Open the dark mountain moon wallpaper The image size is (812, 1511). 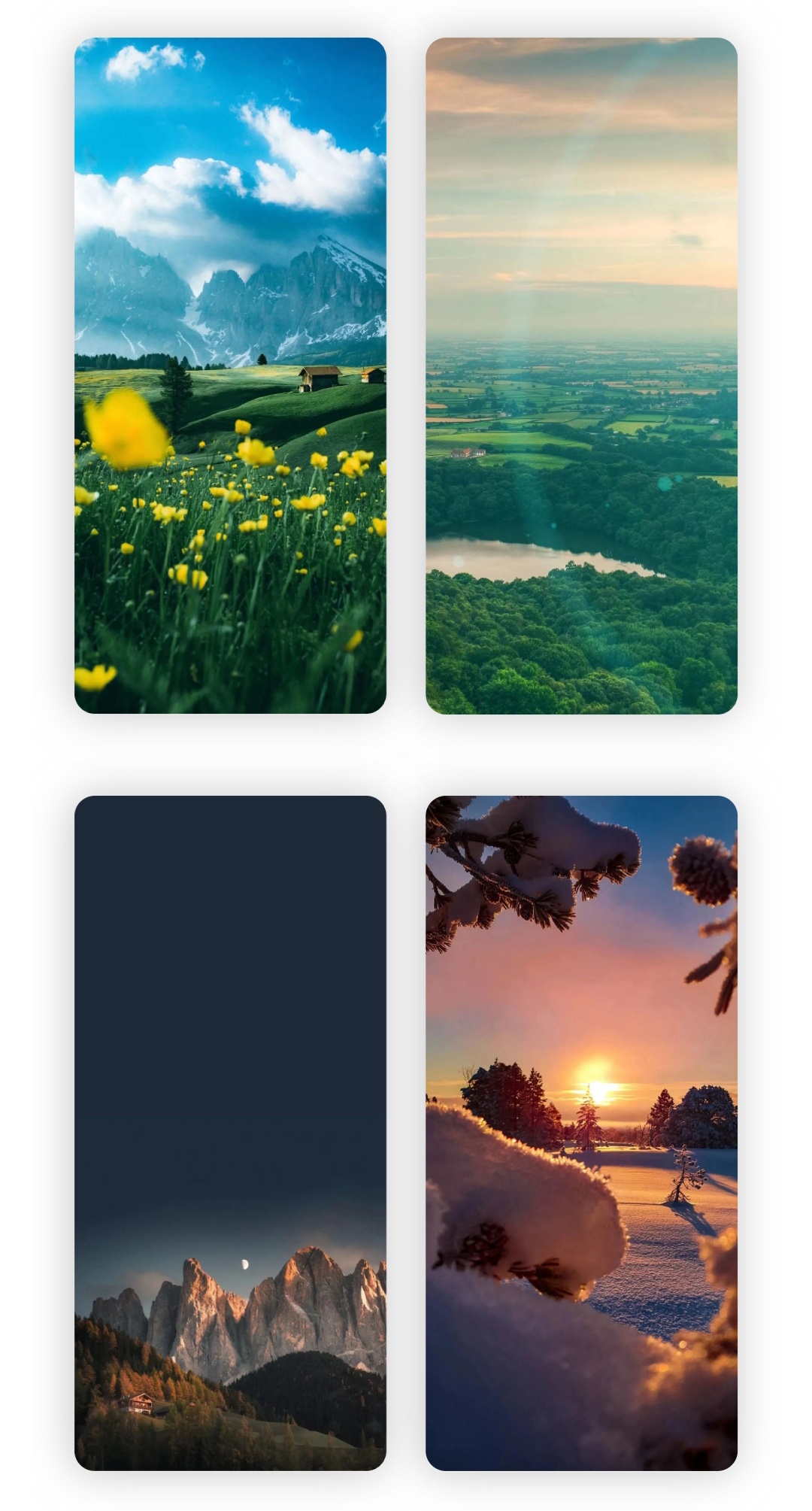(x=230, y=1133)
